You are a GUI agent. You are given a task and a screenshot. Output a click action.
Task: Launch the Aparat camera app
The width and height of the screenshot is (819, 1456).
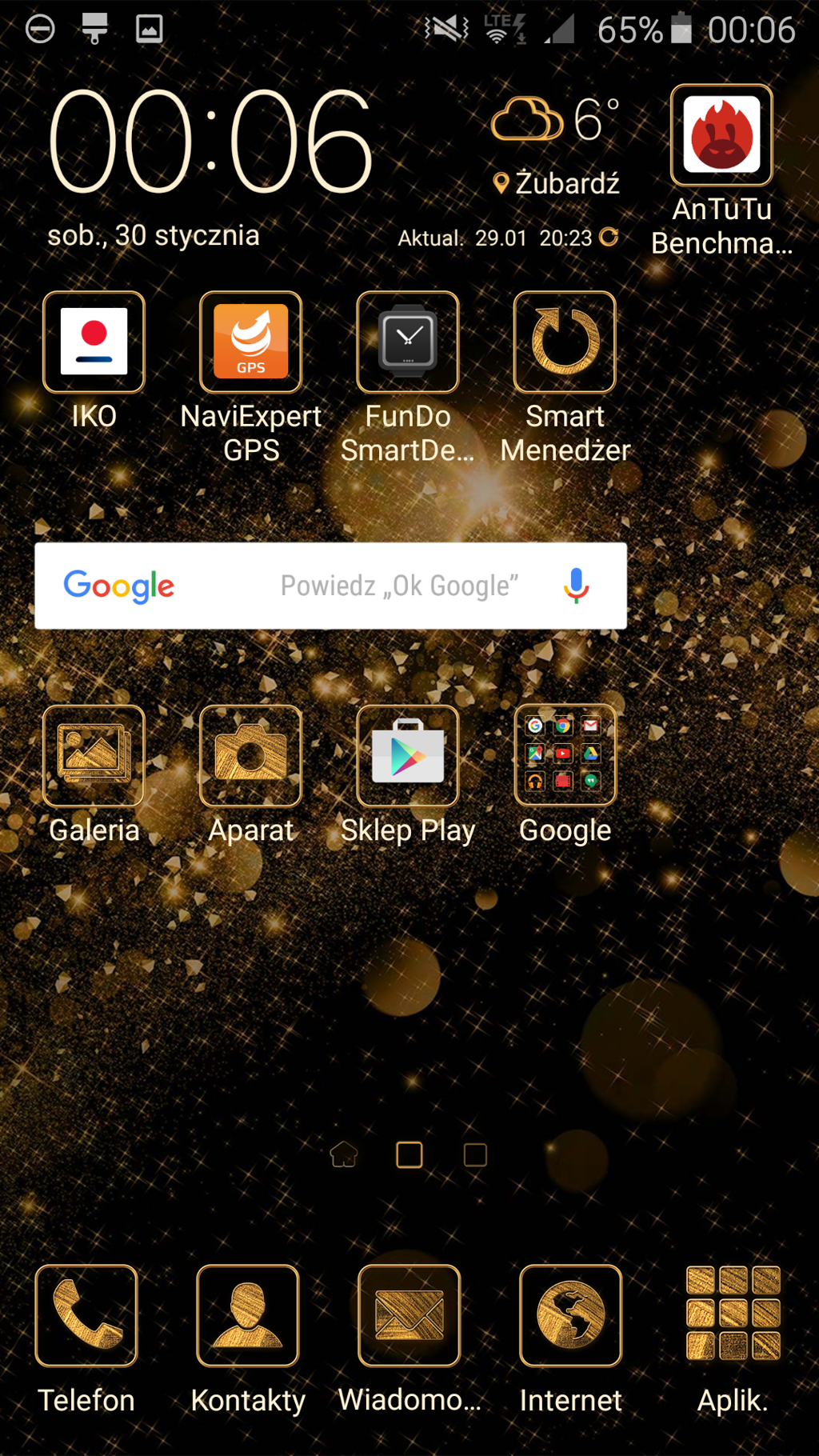[x=250, y=757]
